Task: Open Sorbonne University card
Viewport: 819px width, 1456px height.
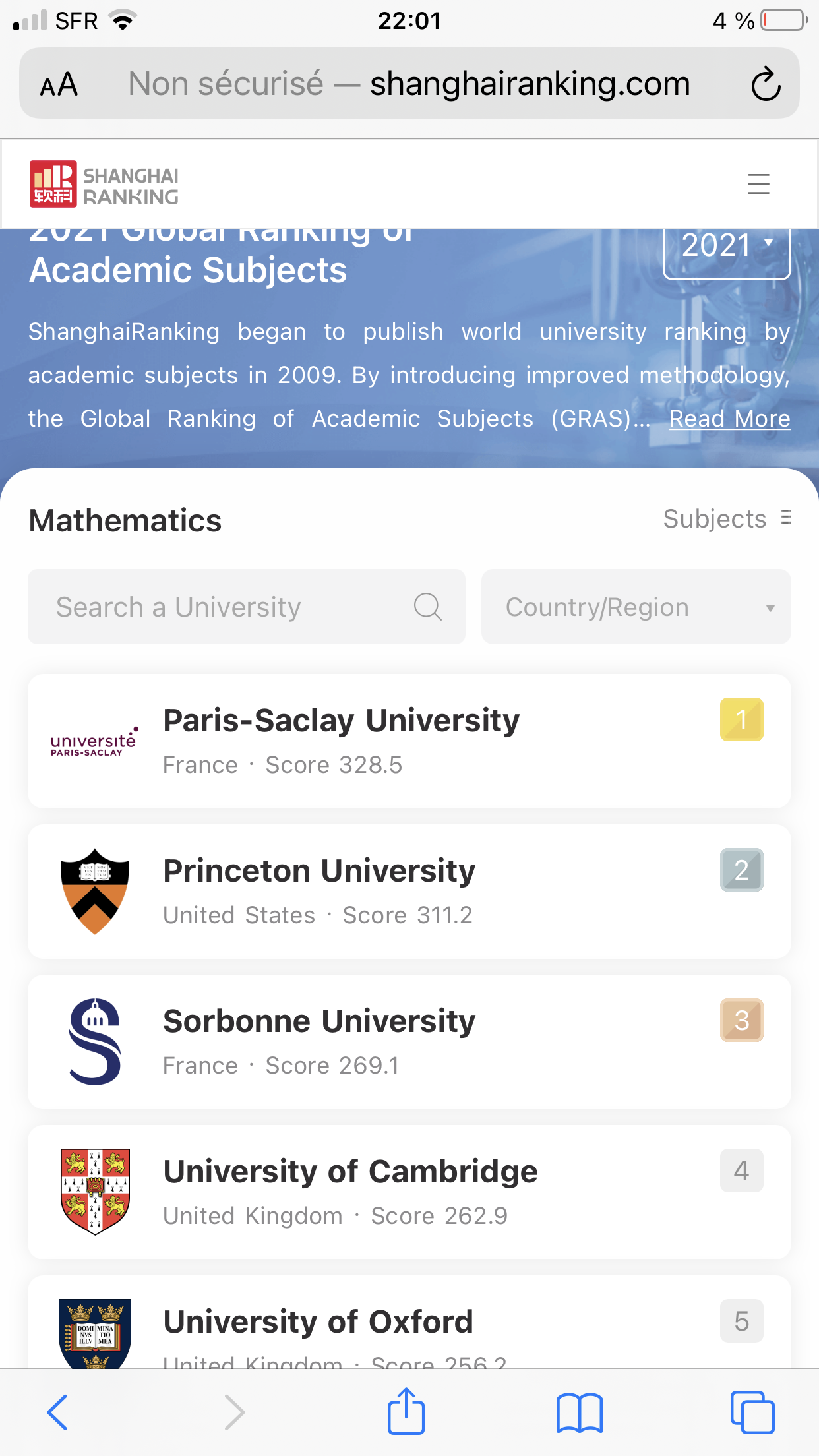Action: [409, 1042]
